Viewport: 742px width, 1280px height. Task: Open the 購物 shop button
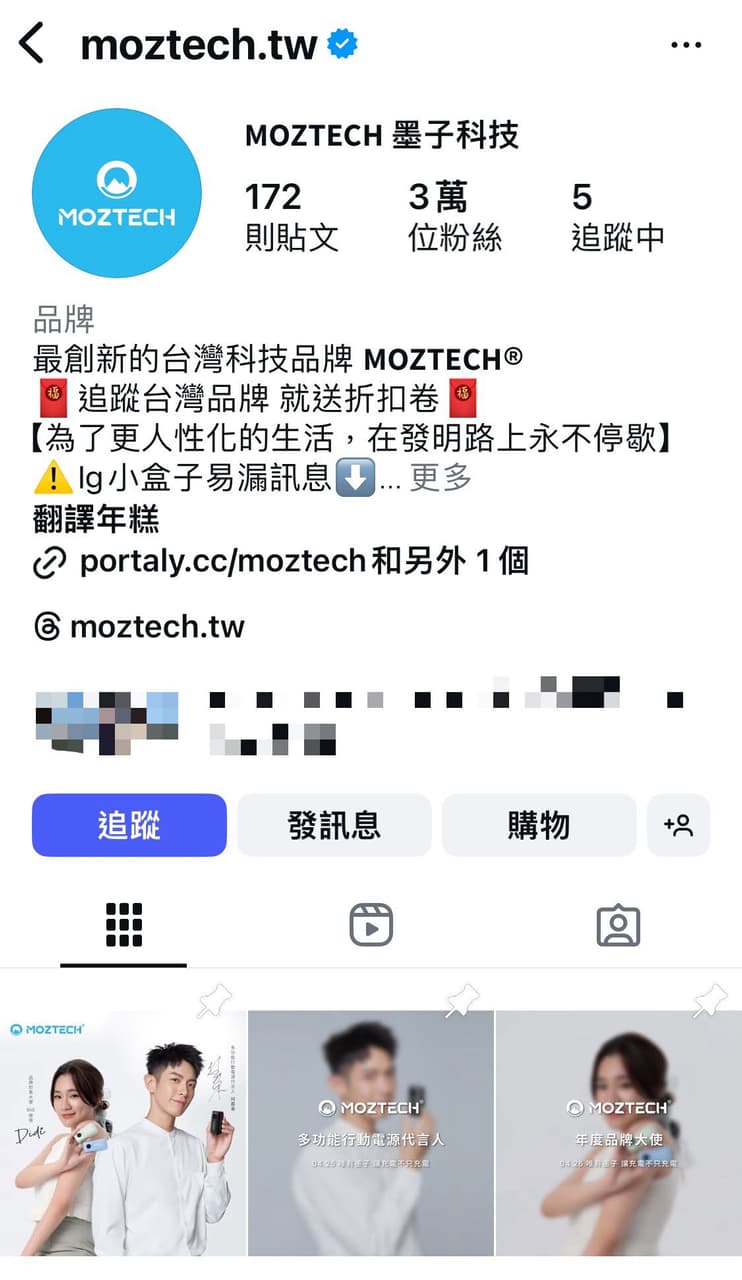[539, 825]
